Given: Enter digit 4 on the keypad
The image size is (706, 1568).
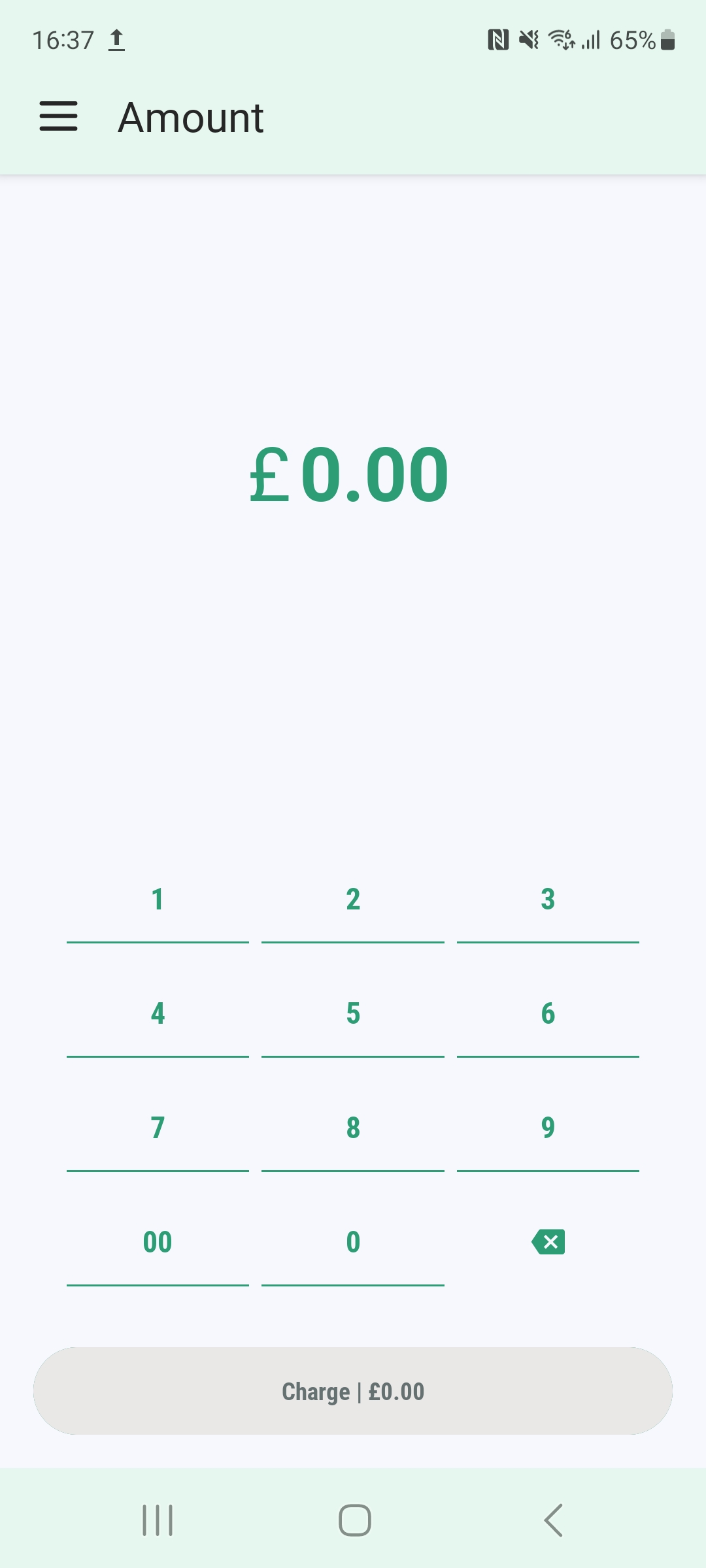Looking at the screenshot, I should [x=158, y=1014].
